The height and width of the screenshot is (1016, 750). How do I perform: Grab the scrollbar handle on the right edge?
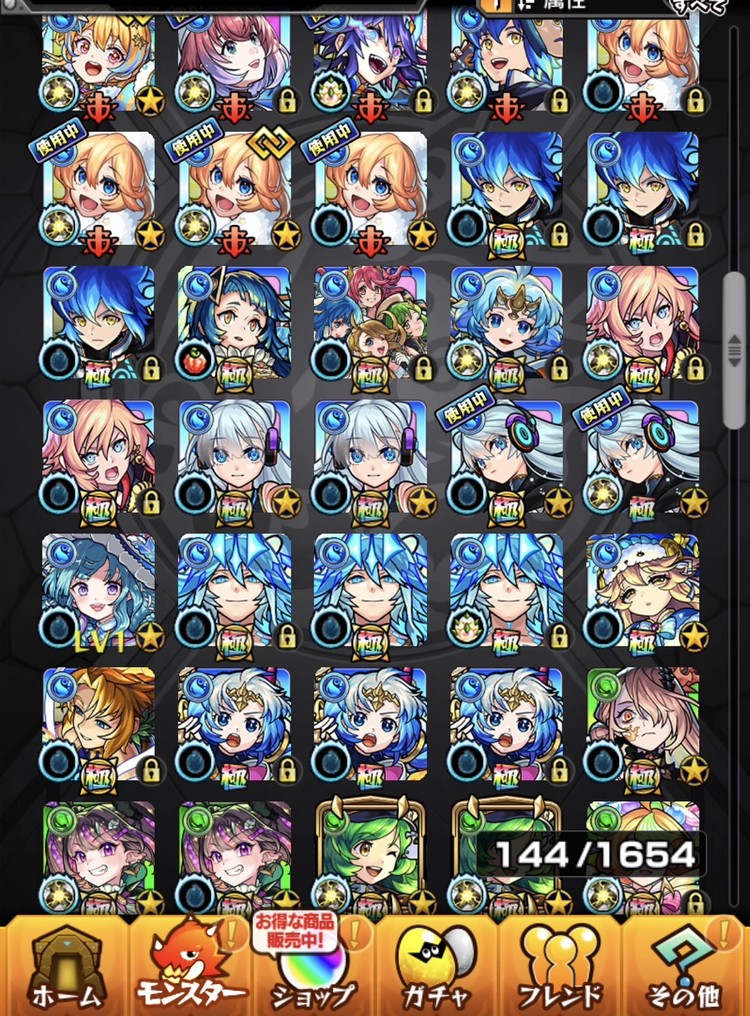(735, 350)
